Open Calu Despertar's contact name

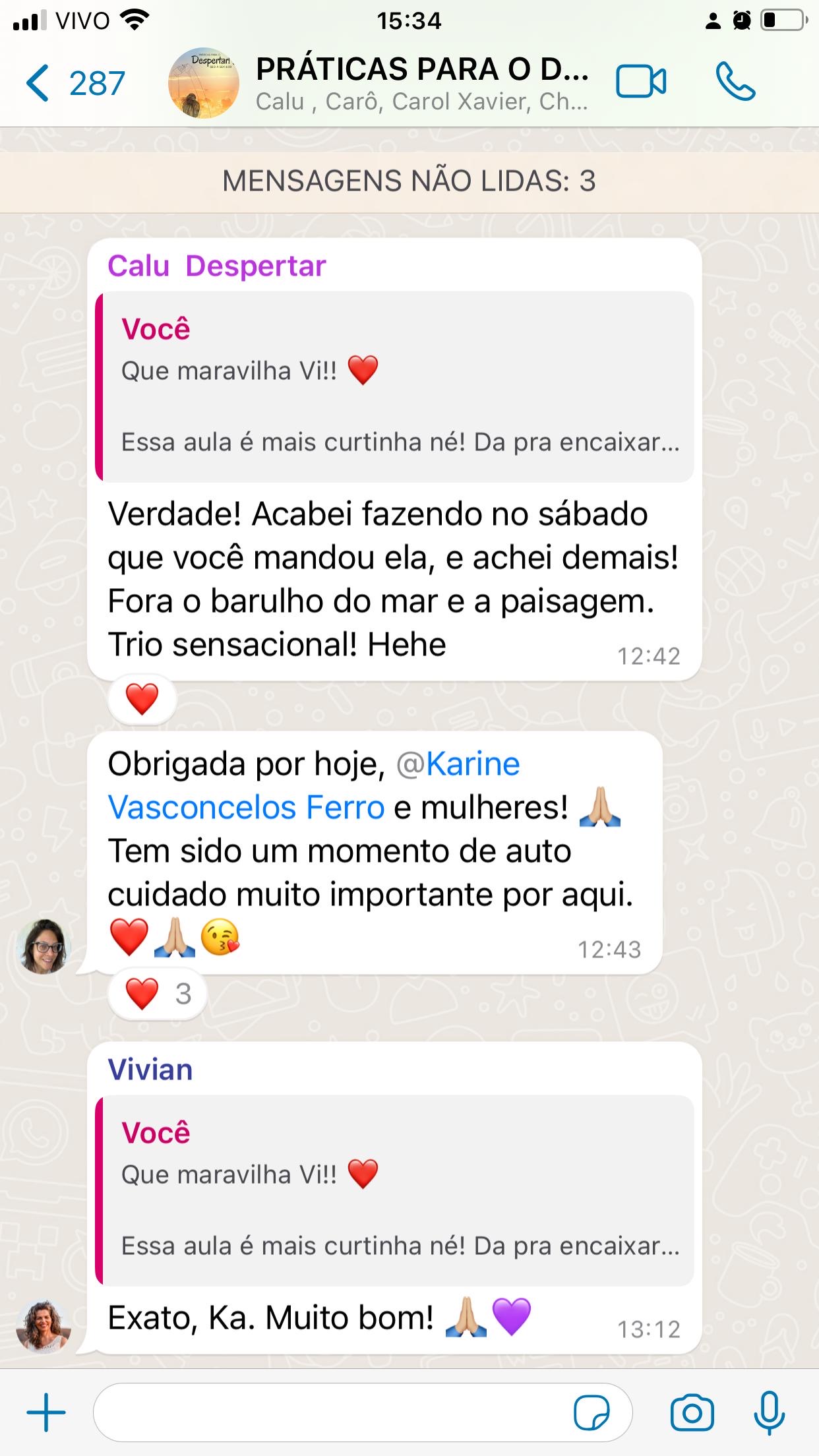coord(216,266)
